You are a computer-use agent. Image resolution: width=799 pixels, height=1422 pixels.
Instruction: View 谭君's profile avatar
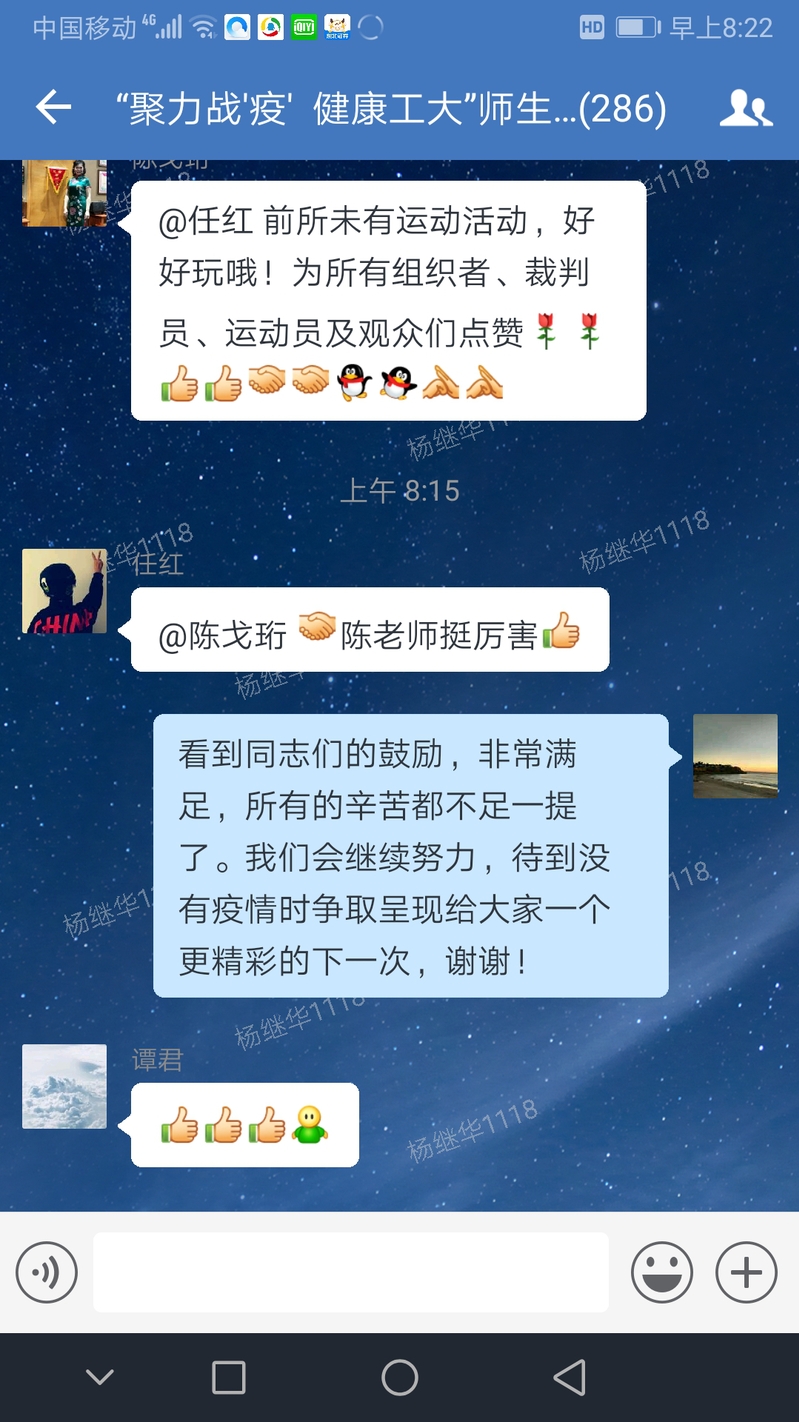64,1086
